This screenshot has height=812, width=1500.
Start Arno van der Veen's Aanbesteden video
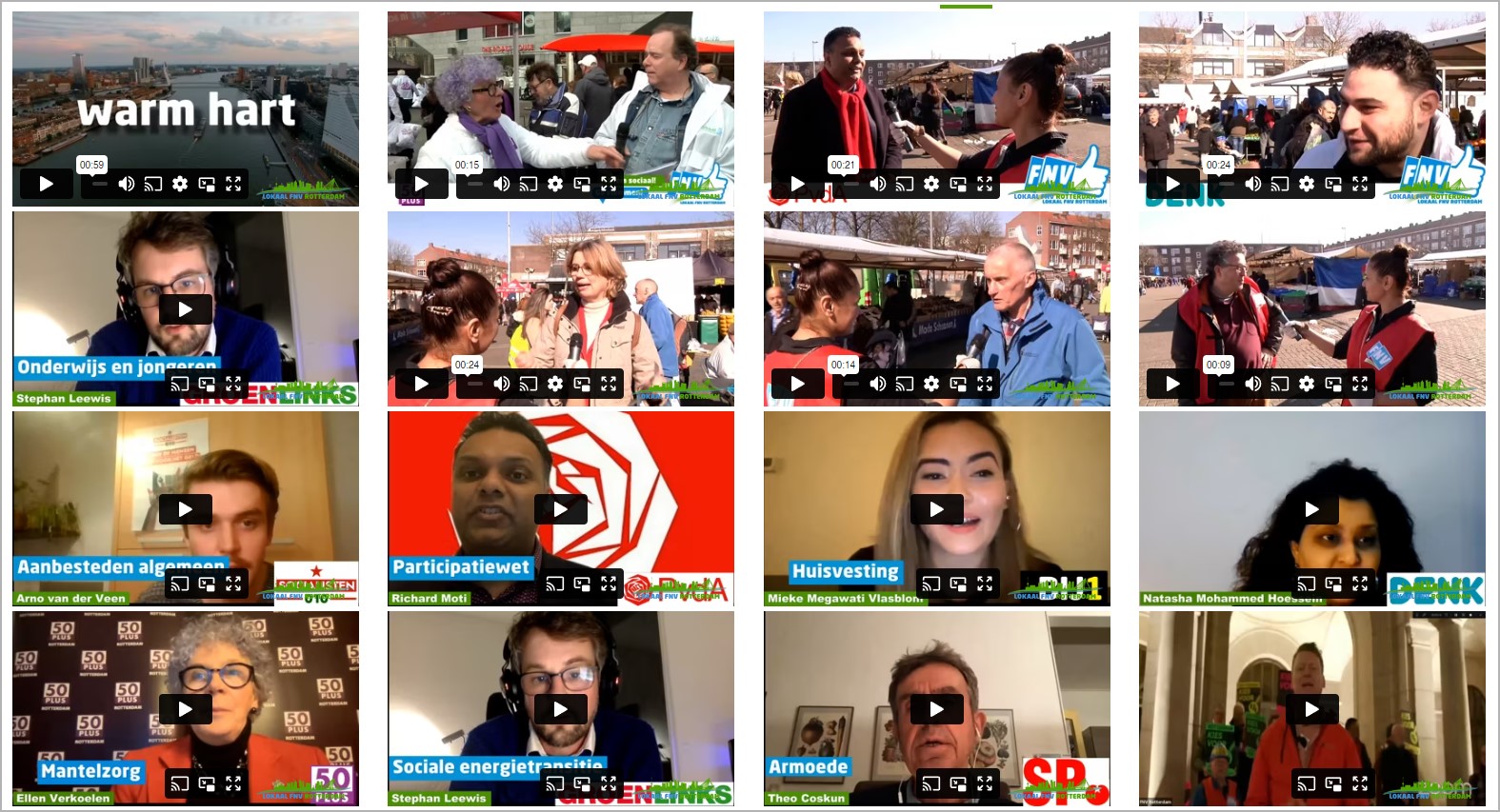(x=185, y=509)
